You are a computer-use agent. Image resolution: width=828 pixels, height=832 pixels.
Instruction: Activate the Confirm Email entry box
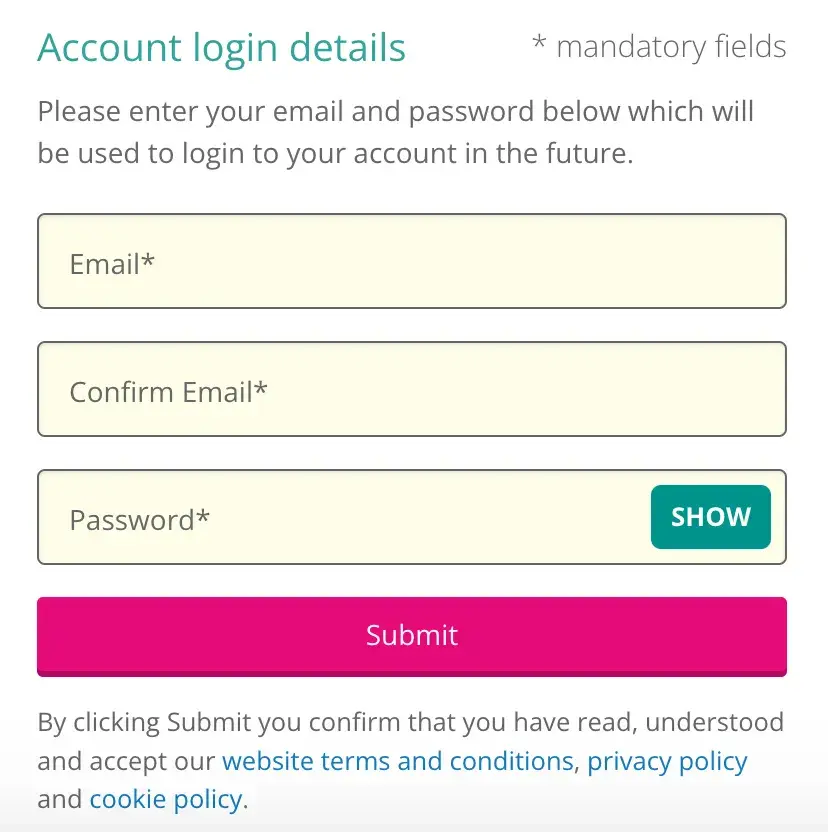410,389
